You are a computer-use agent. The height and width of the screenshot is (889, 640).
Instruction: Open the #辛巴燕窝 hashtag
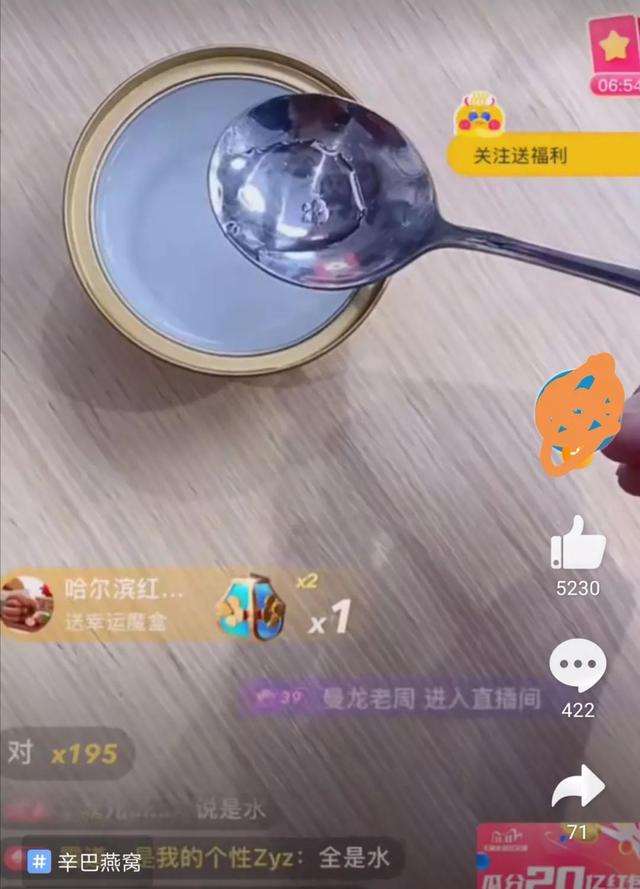coord(85,861)
